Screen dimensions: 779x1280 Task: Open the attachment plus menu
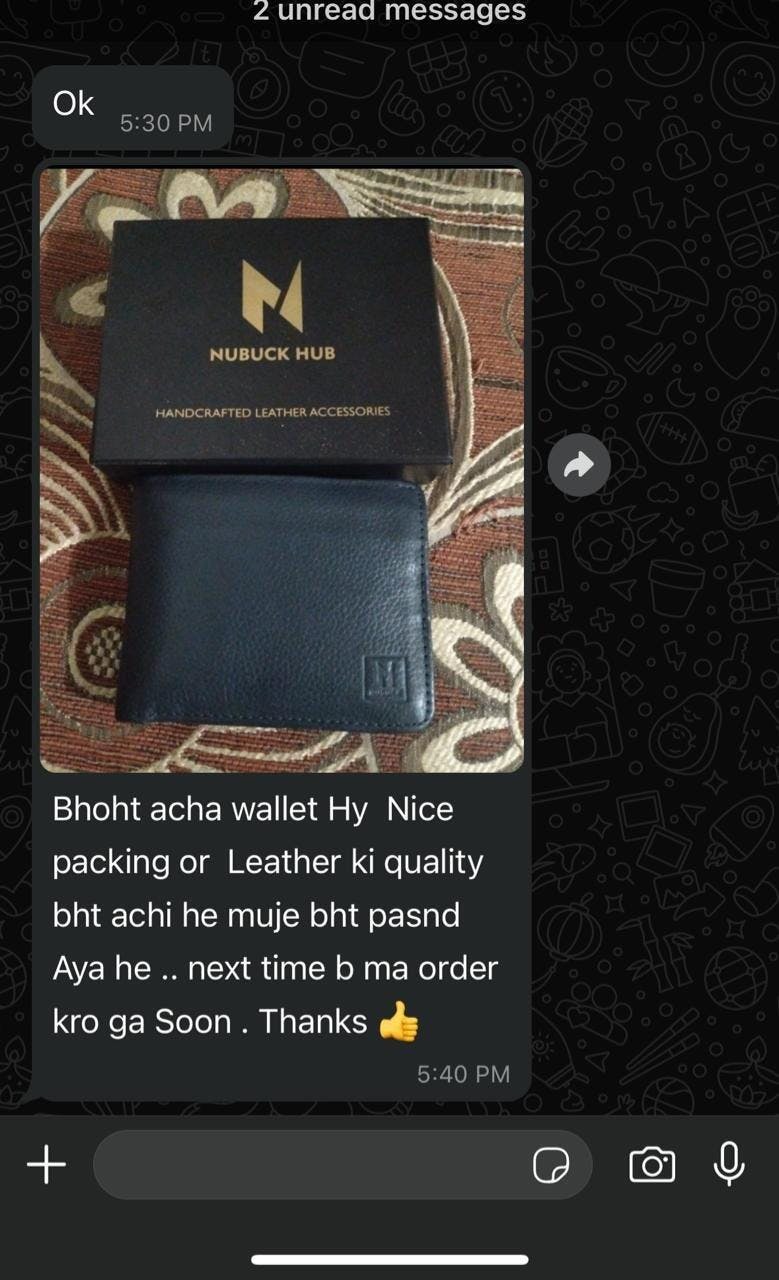46,1165
